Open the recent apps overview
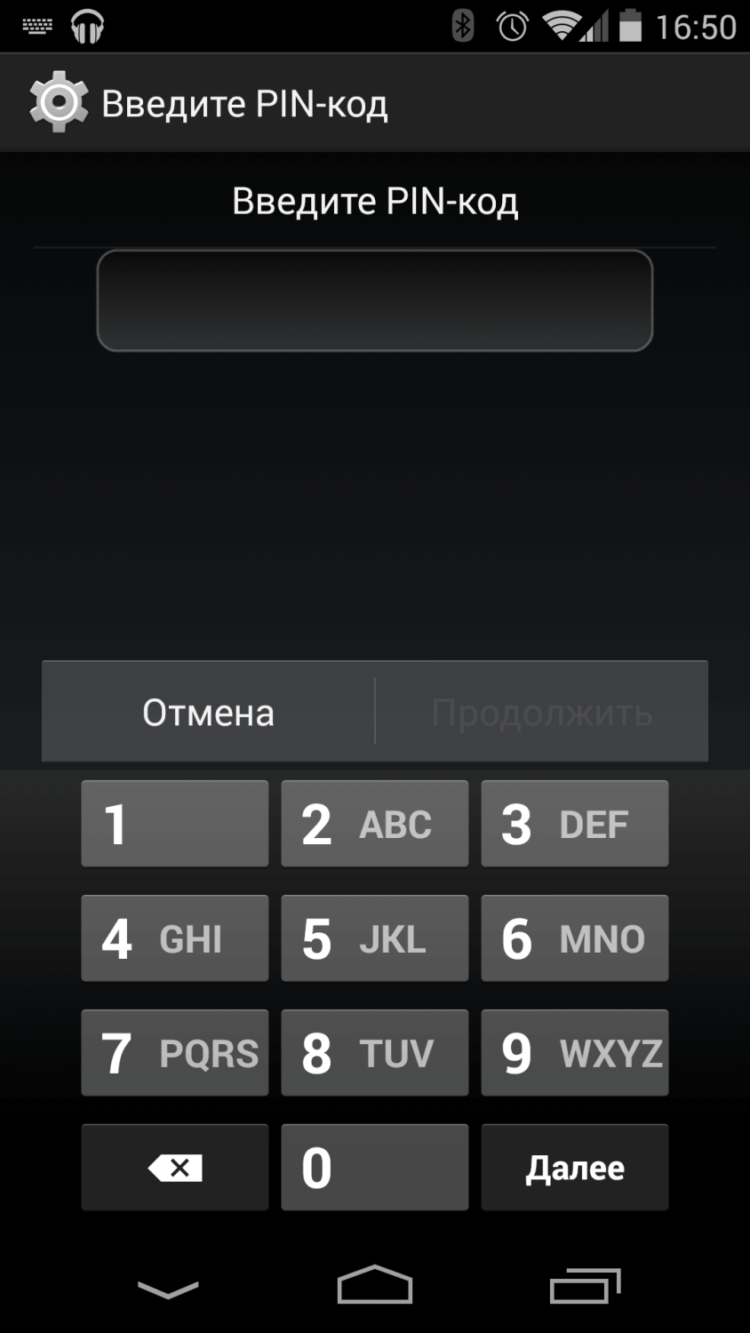The width and height of the screenshot is (750, 1333). point(585,1286)
